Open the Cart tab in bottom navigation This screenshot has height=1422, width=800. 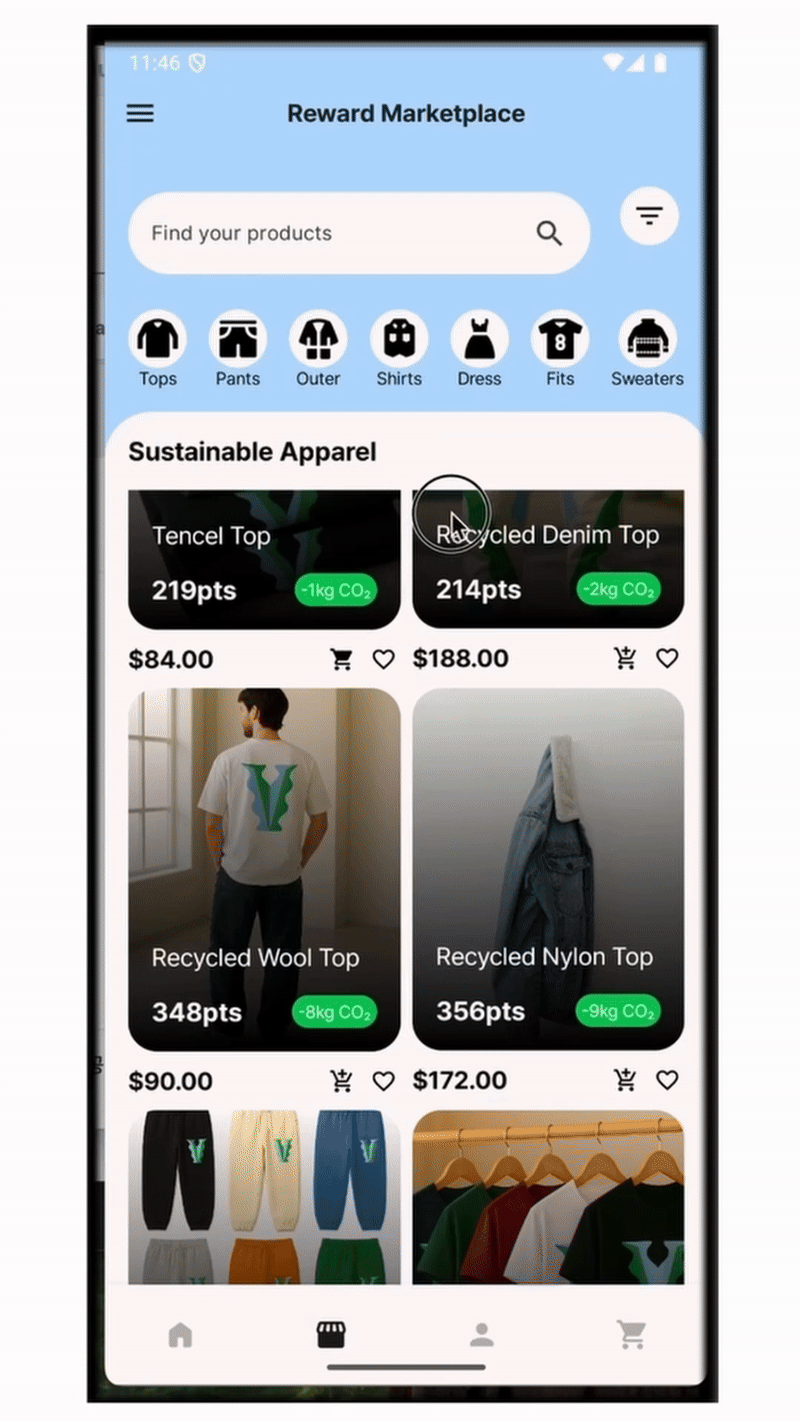pyautogui.click(x=631, y=1334)
